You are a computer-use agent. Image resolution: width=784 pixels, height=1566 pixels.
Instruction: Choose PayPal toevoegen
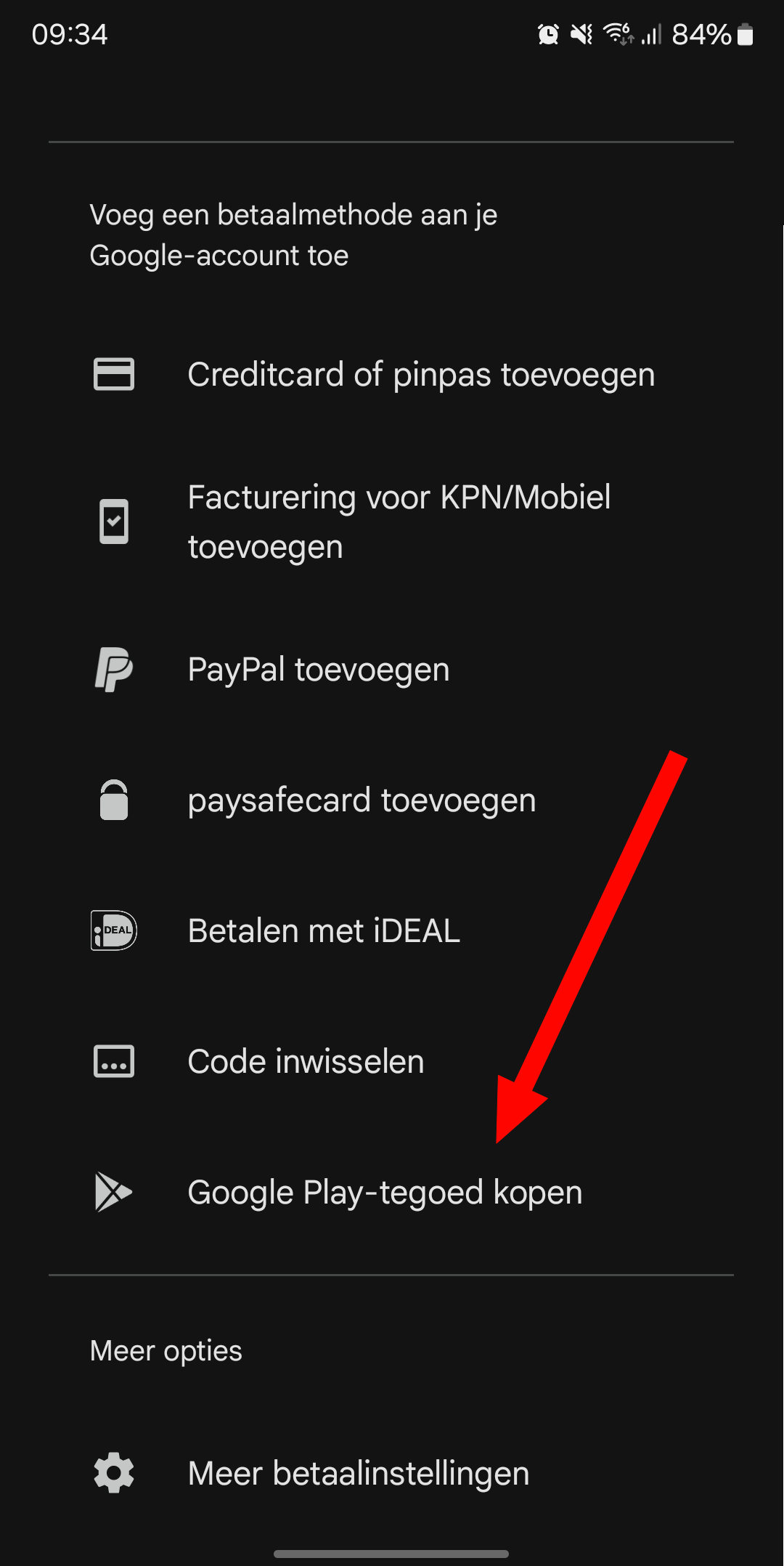[x=391, y=670]
